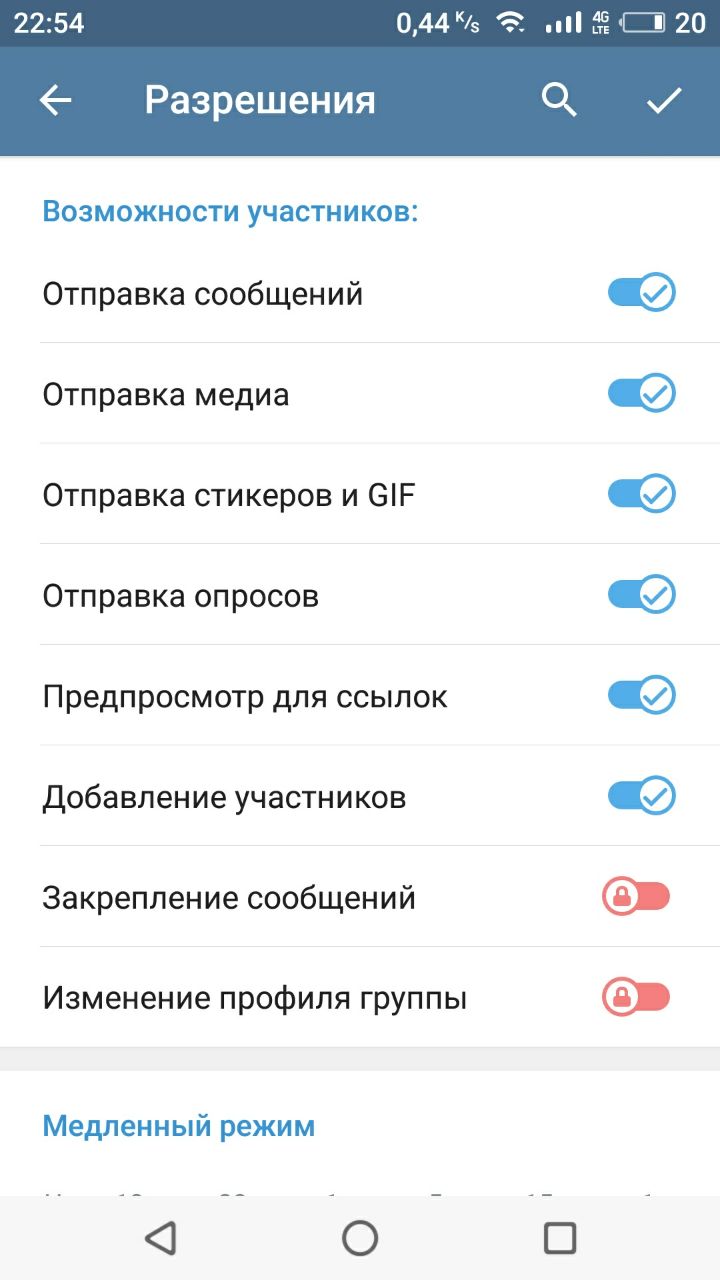Screen dimensions: 720x1280
Task: Confirm changes with the checkmark icon
Action: [663, 100]
